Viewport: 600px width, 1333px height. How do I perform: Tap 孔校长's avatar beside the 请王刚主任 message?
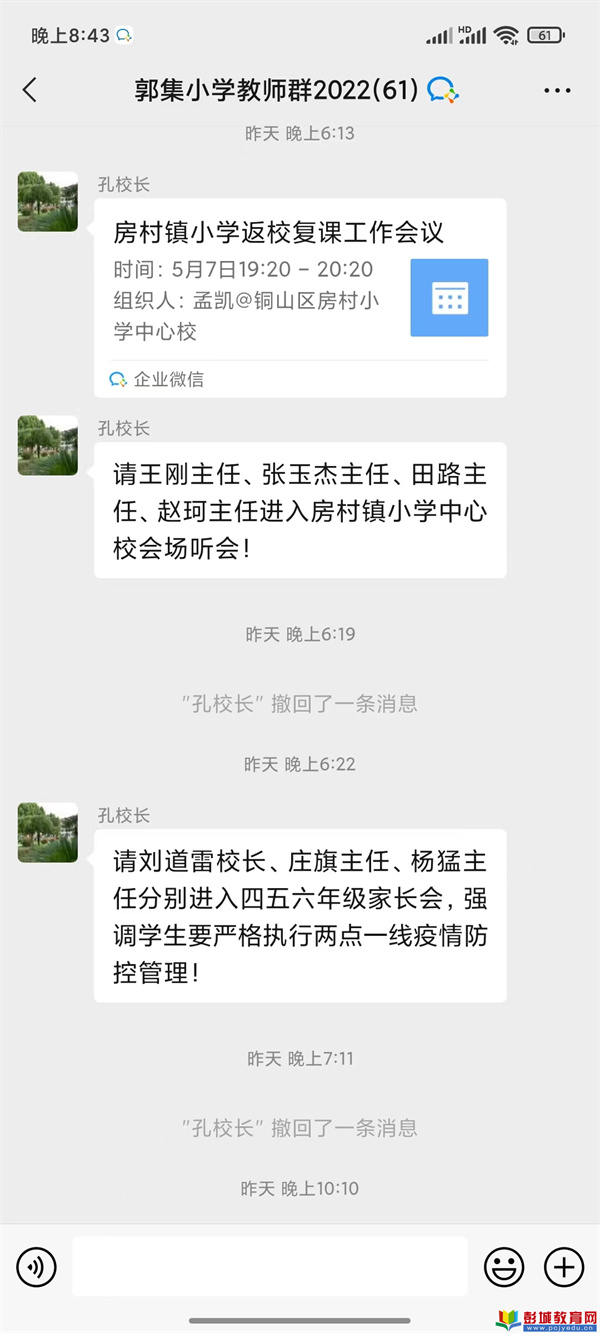(x=48, y=446)
